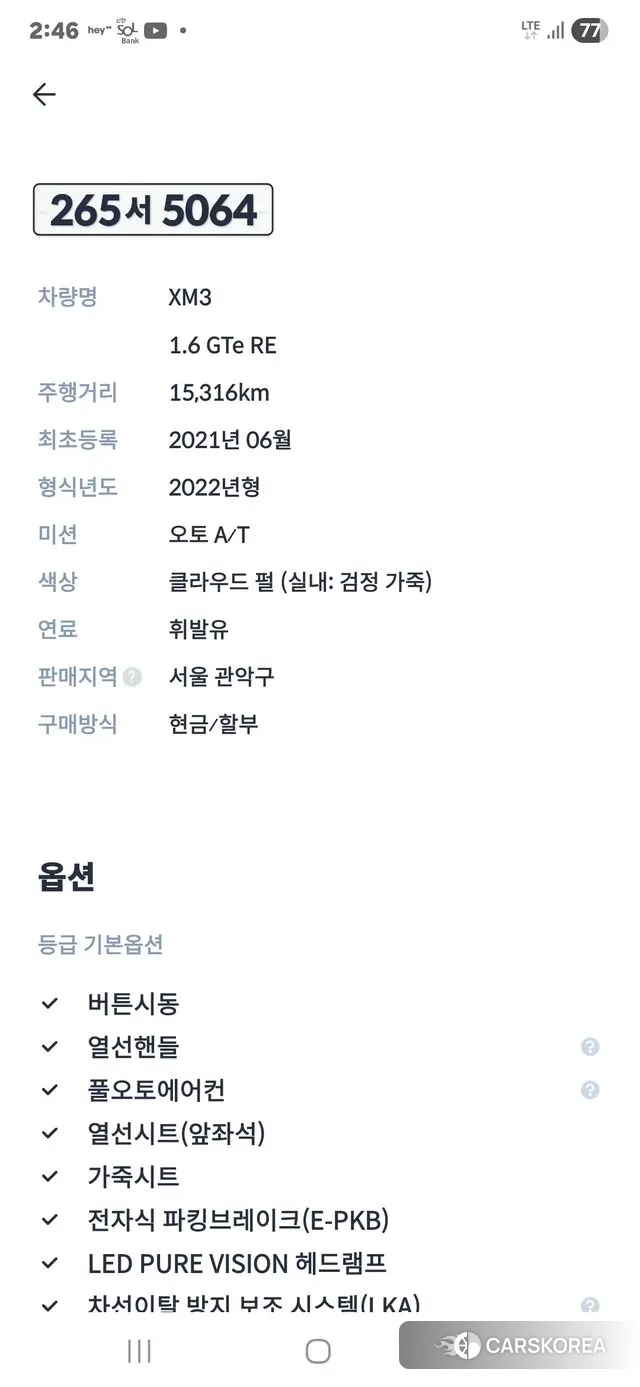Open recent apps from navigation bar
This screenshot has height=1387, width=640.
pyautogui.click(x=139, y=1351)
